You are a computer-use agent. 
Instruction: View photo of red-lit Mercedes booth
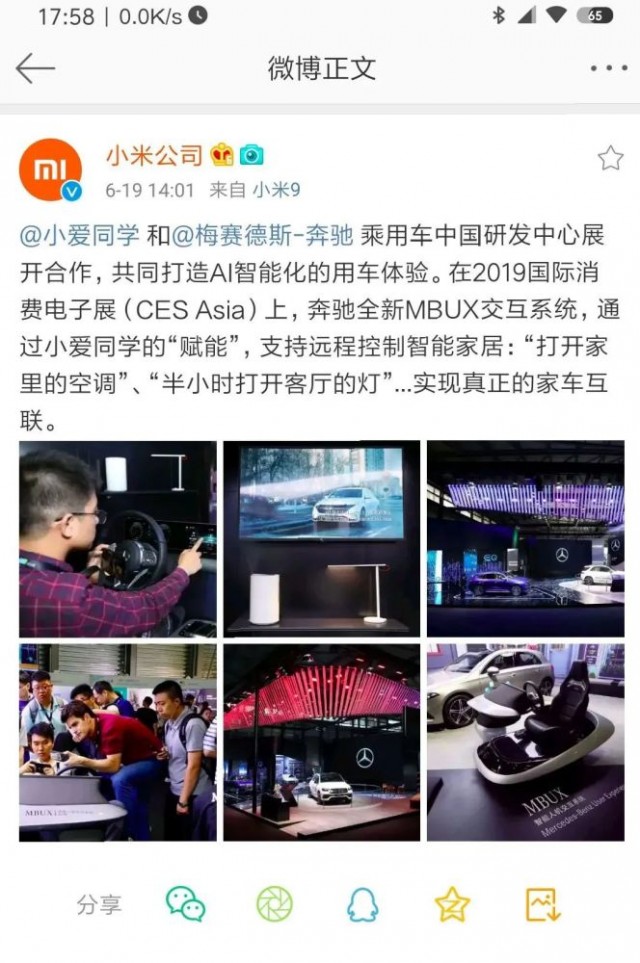click(x=321, y=742)
